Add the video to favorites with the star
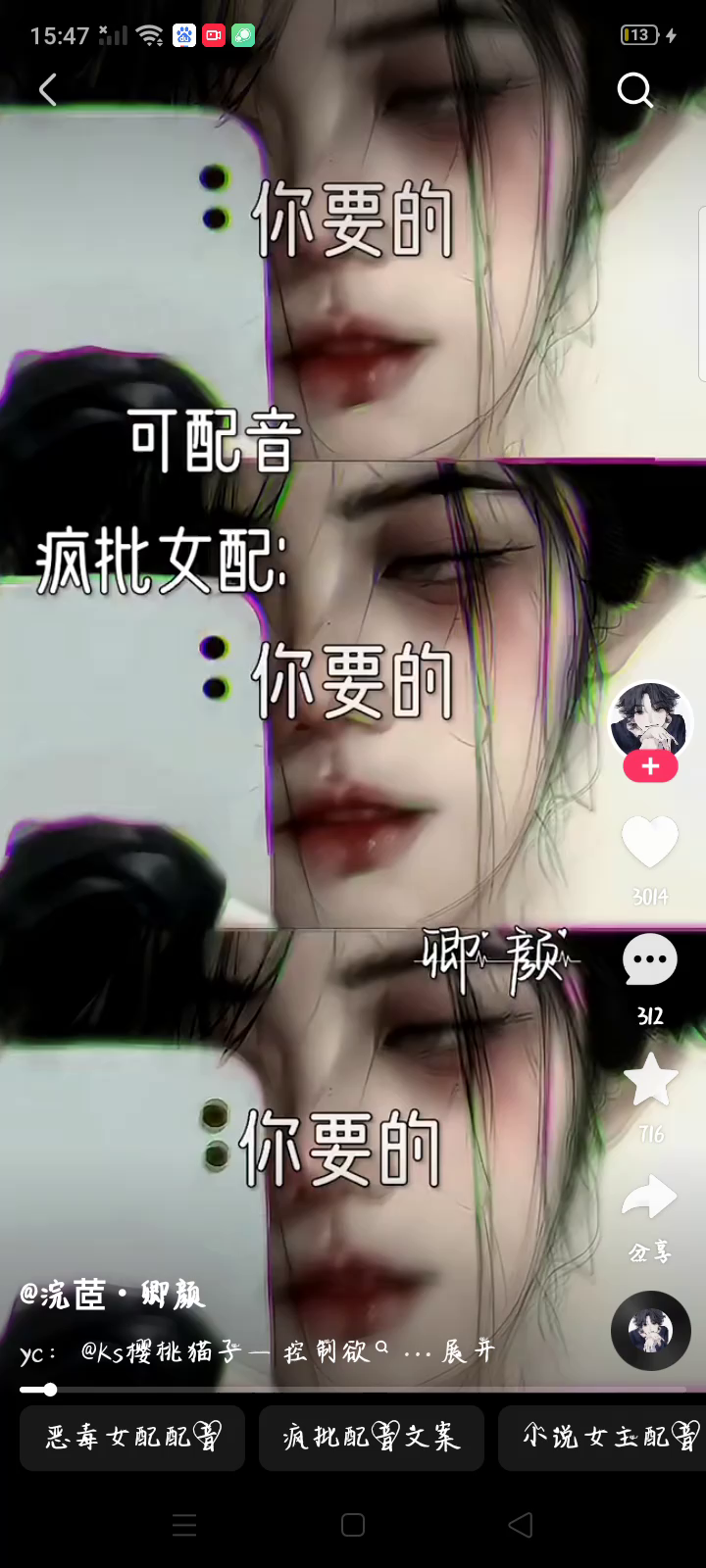706x1568 pixels. 650,1079
